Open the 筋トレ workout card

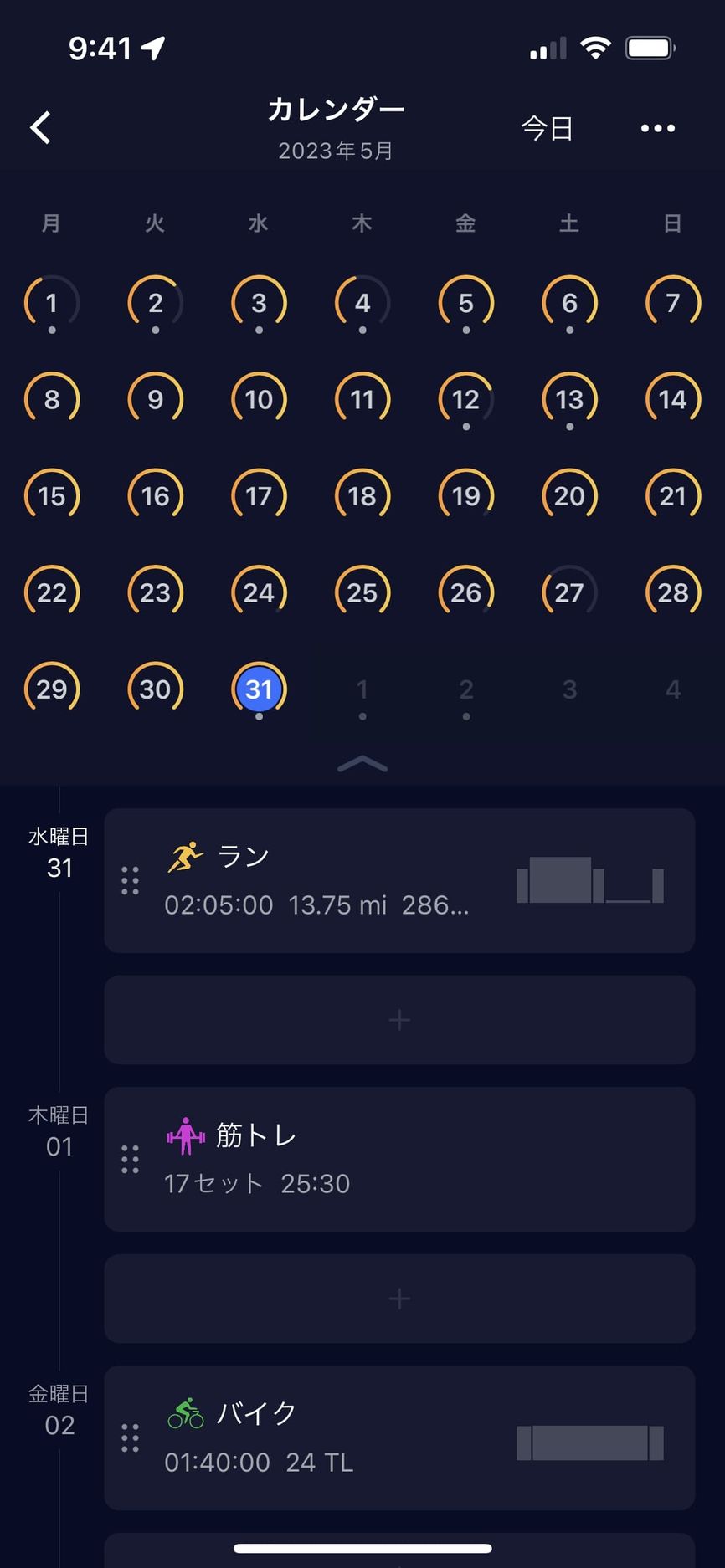point(399,1159)
